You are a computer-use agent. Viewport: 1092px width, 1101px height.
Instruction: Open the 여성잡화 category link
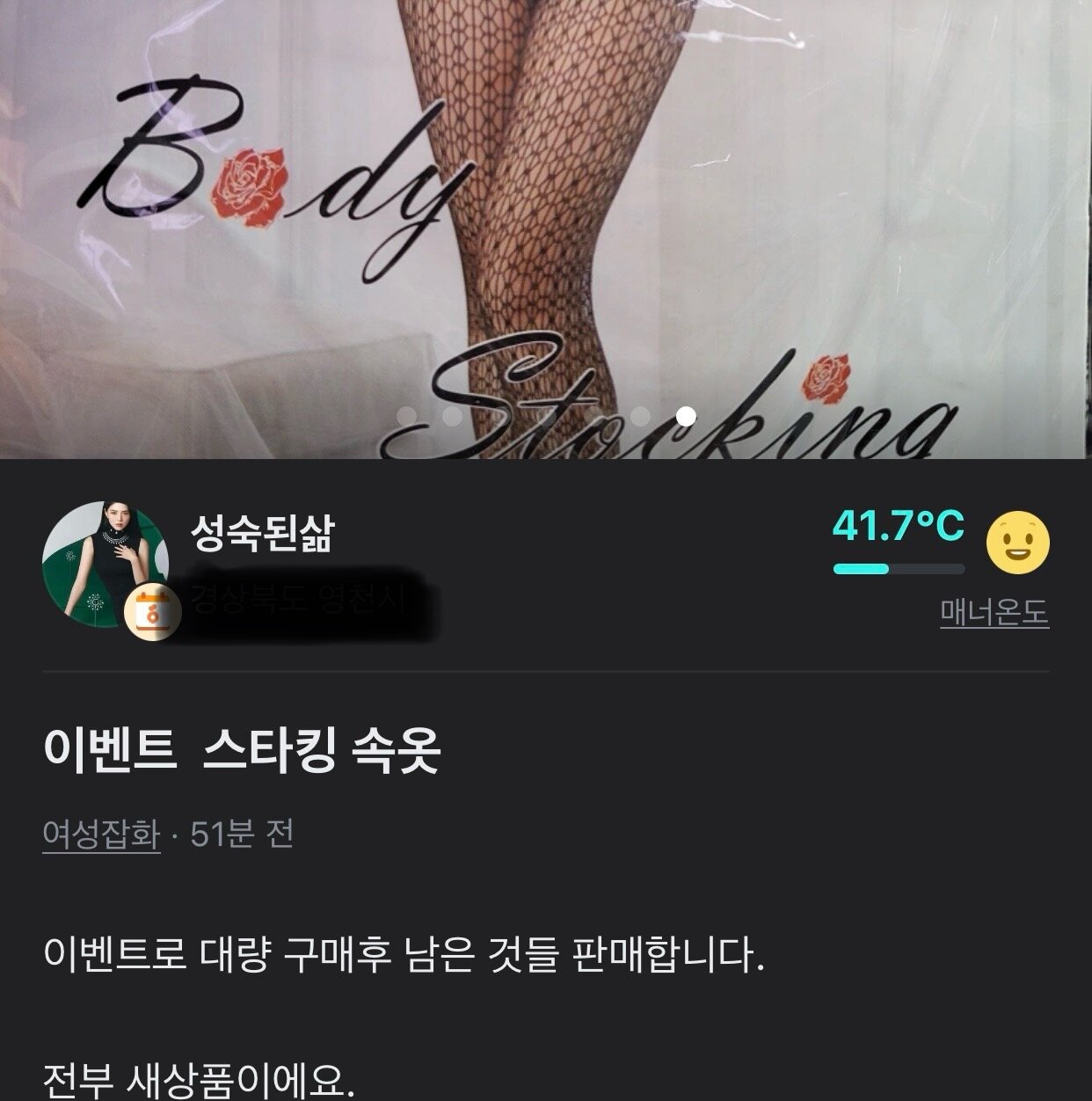coord(101,834)
